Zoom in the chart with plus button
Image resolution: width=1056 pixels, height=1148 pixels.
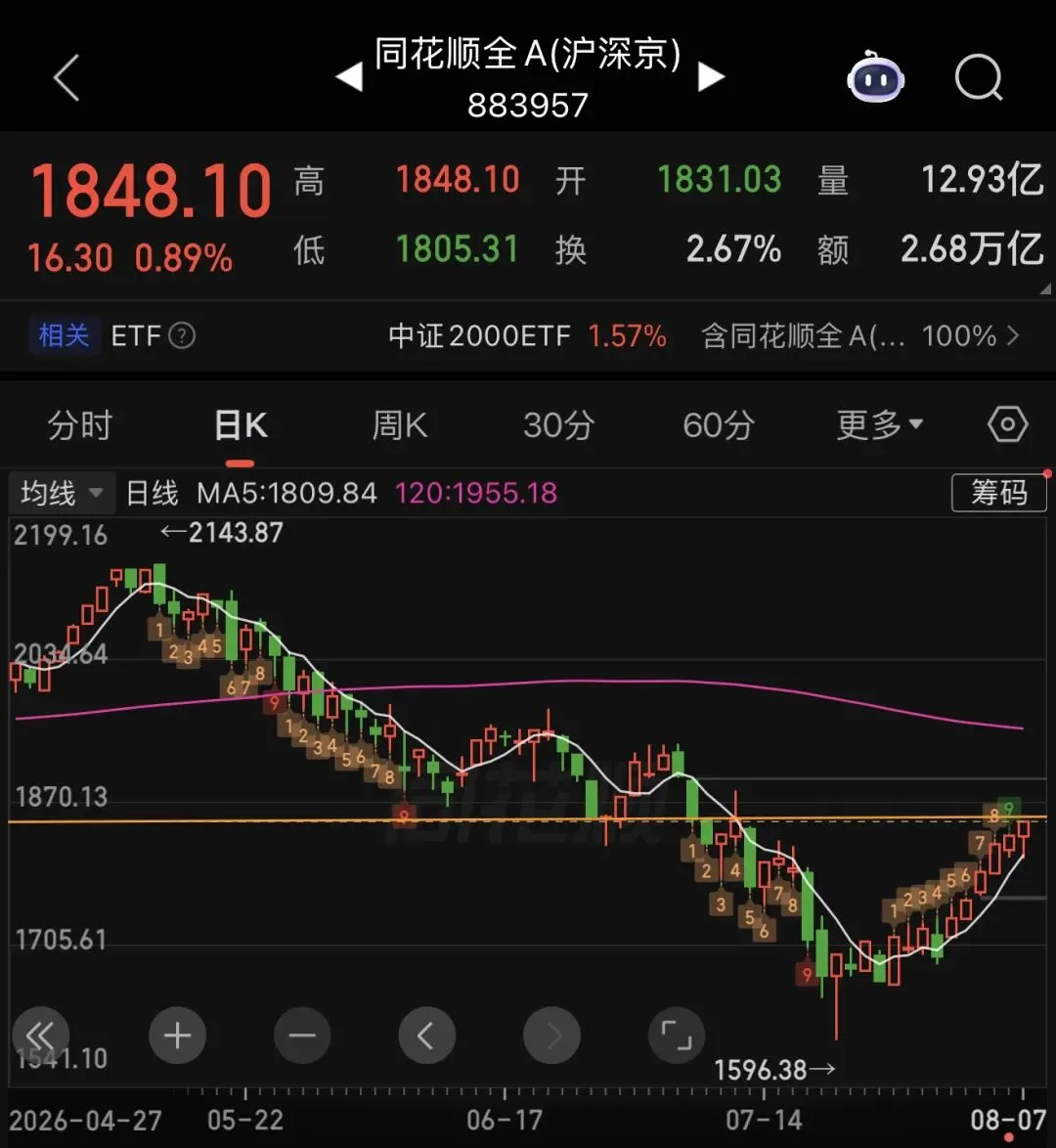pyautogui.click(x=177, y=1036)
